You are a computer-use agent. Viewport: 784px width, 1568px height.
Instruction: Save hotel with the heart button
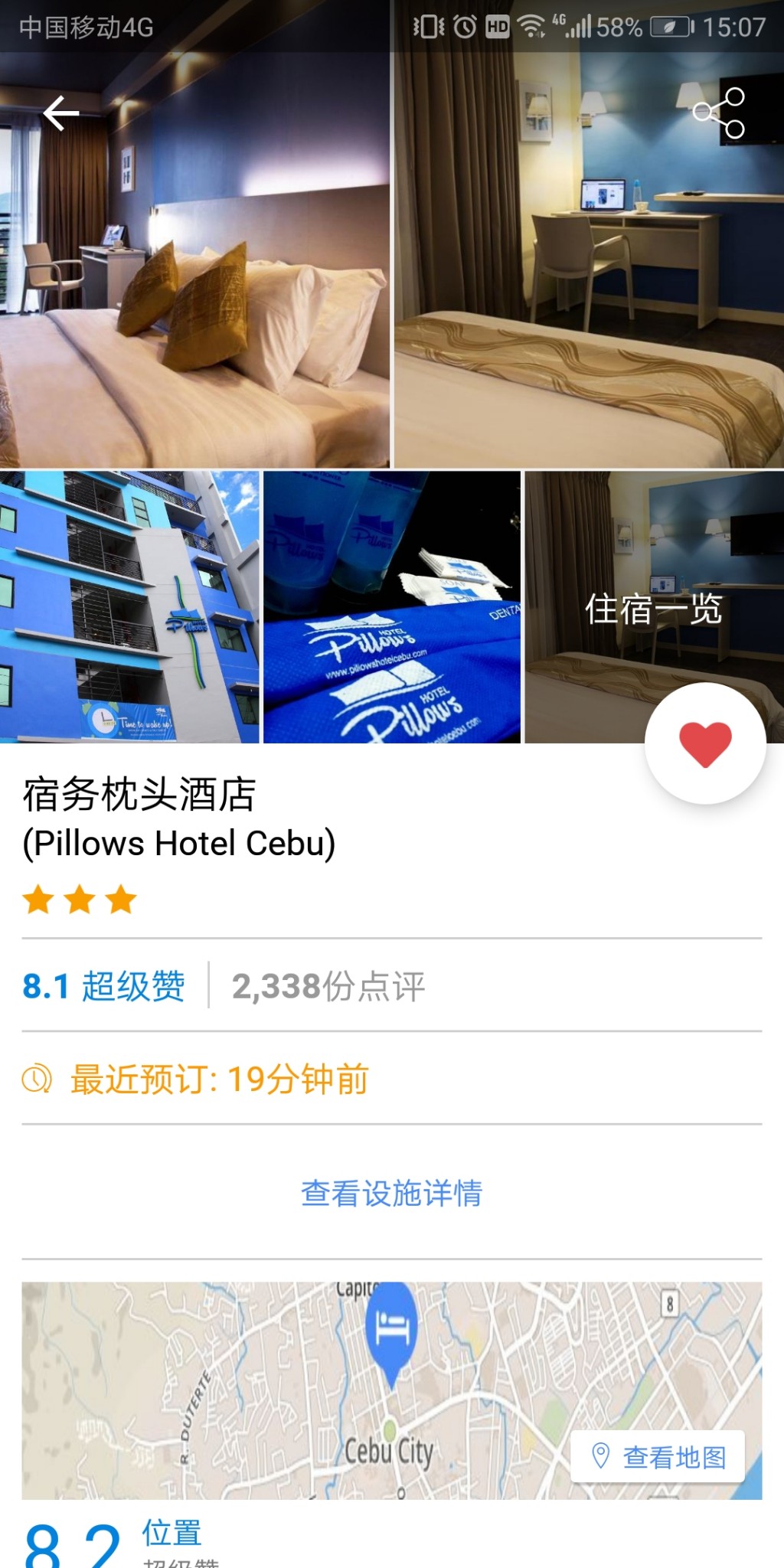pyautogui.click(x=705, y=743)
